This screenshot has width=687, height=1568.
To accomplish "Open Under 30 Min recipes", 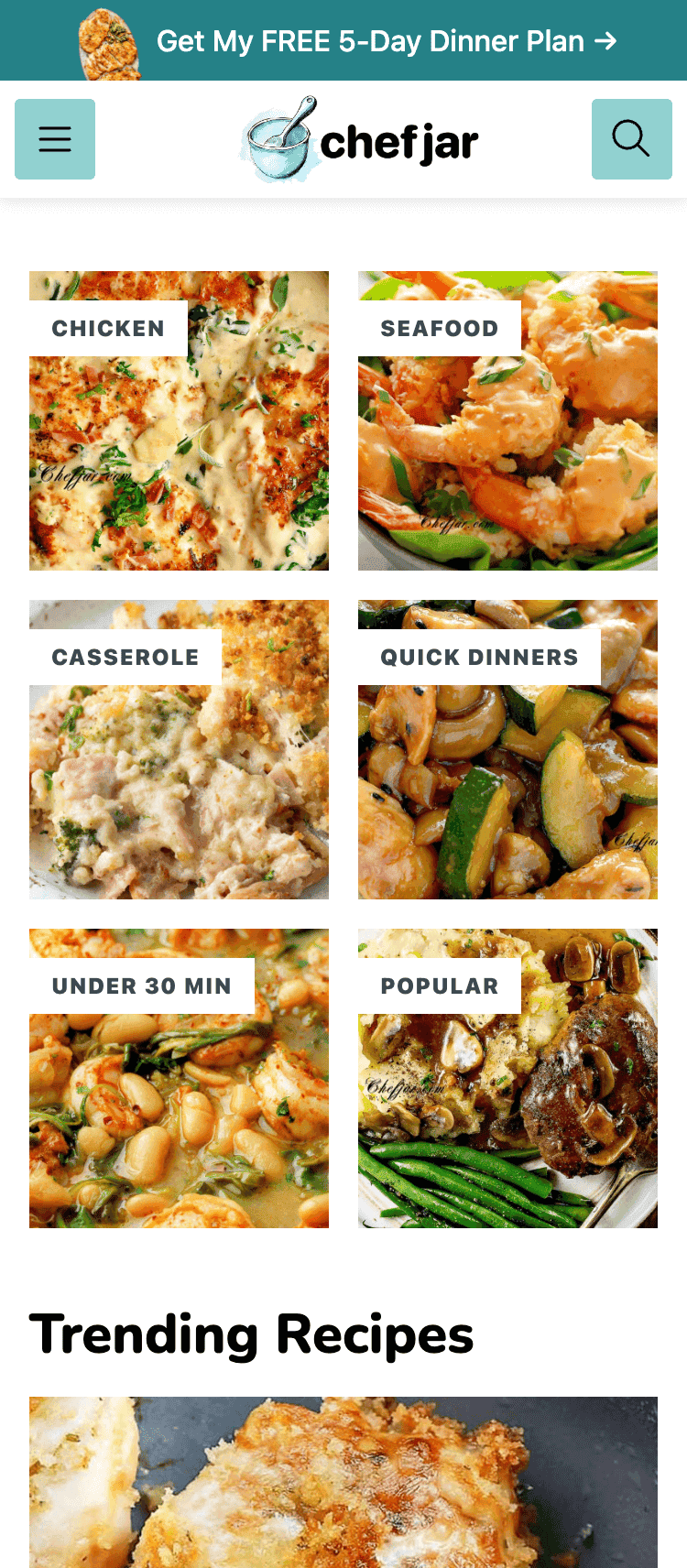I will pyautogui.click(x=179, y=1079).
